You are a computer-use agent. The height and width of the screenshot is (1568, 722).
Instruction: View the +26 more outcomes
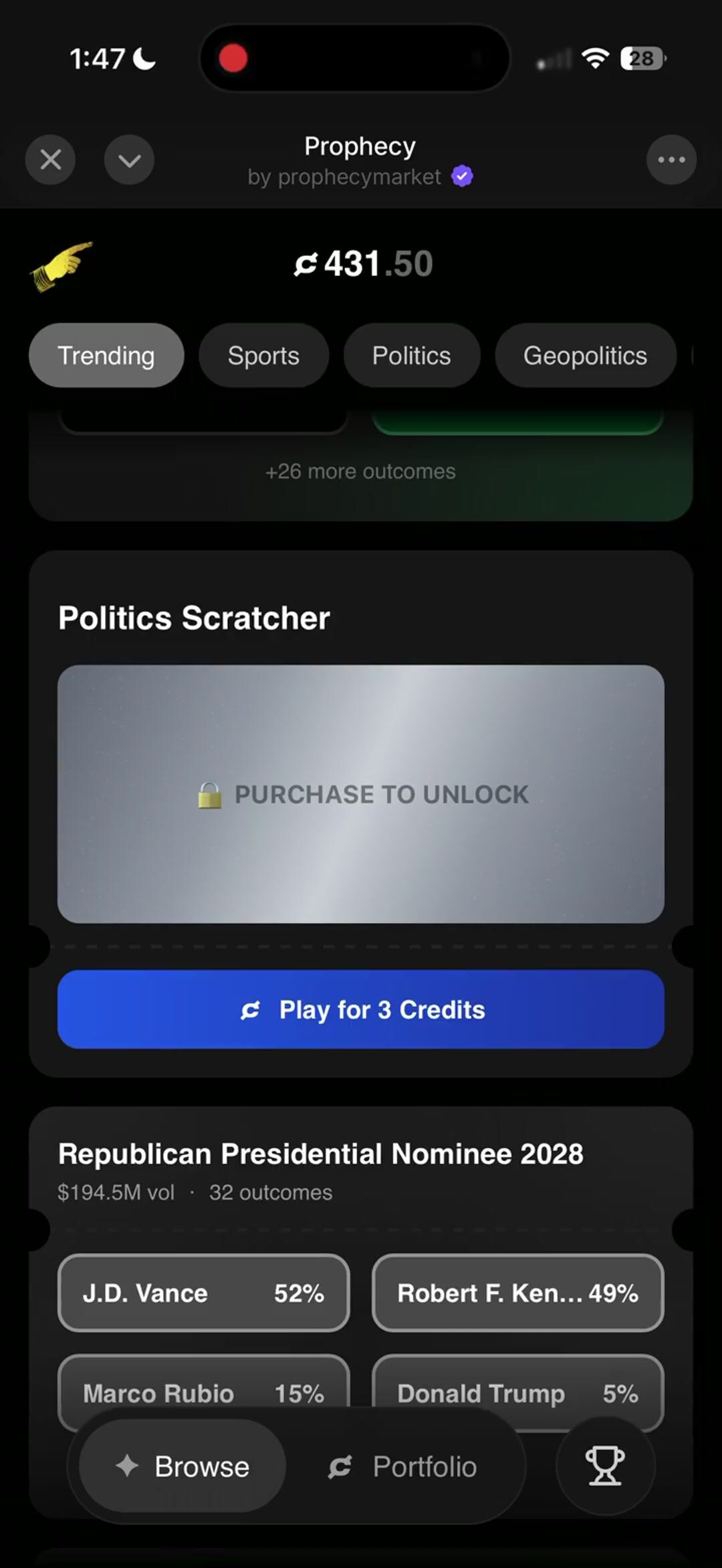(x=360, y=472)
